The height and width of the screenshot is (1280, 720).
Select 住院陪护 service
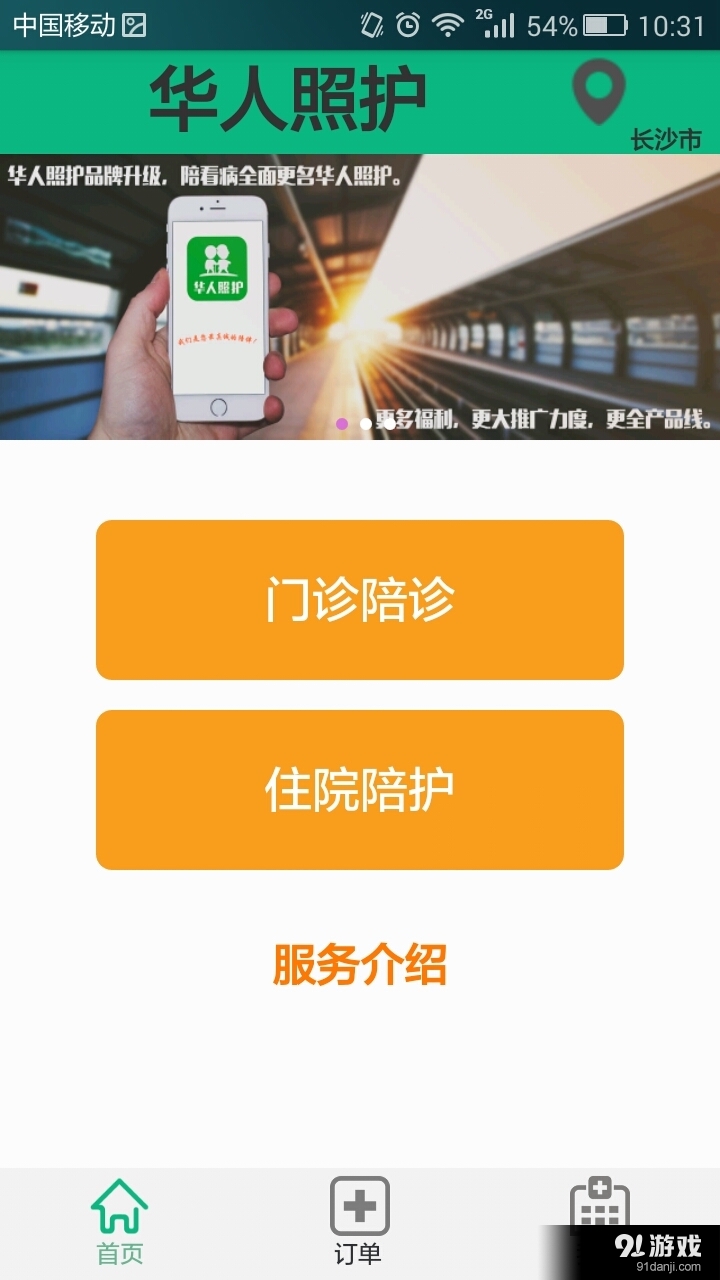pos(360,790)
